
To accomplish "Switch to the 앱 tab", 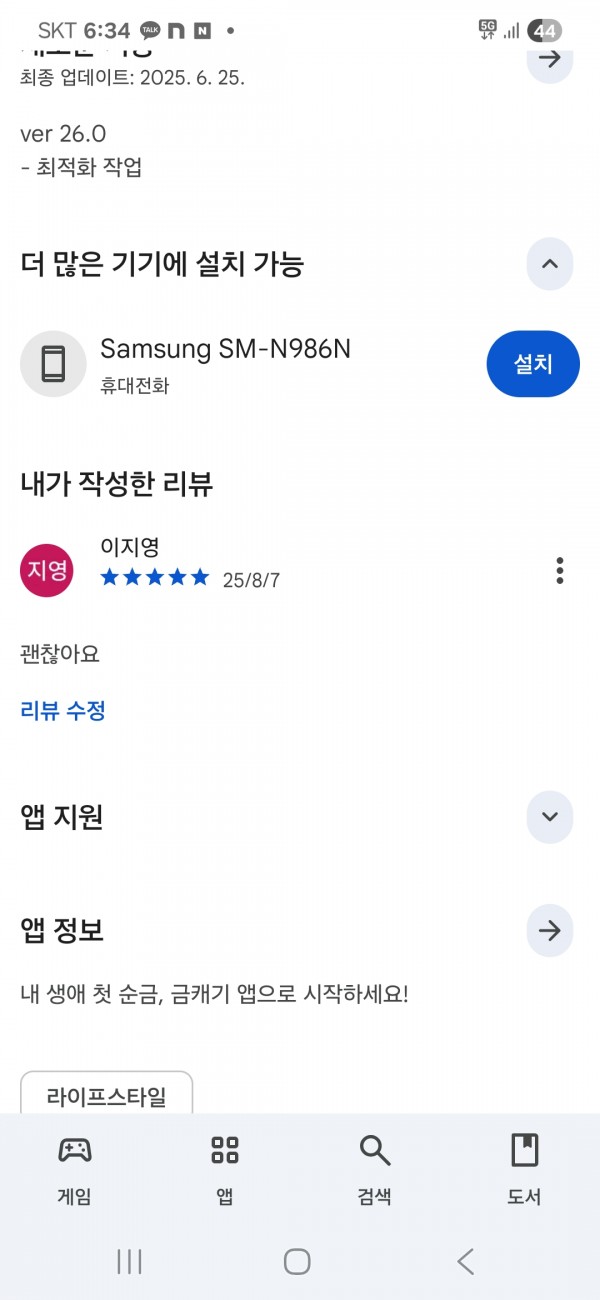I will pos(225,1169).
